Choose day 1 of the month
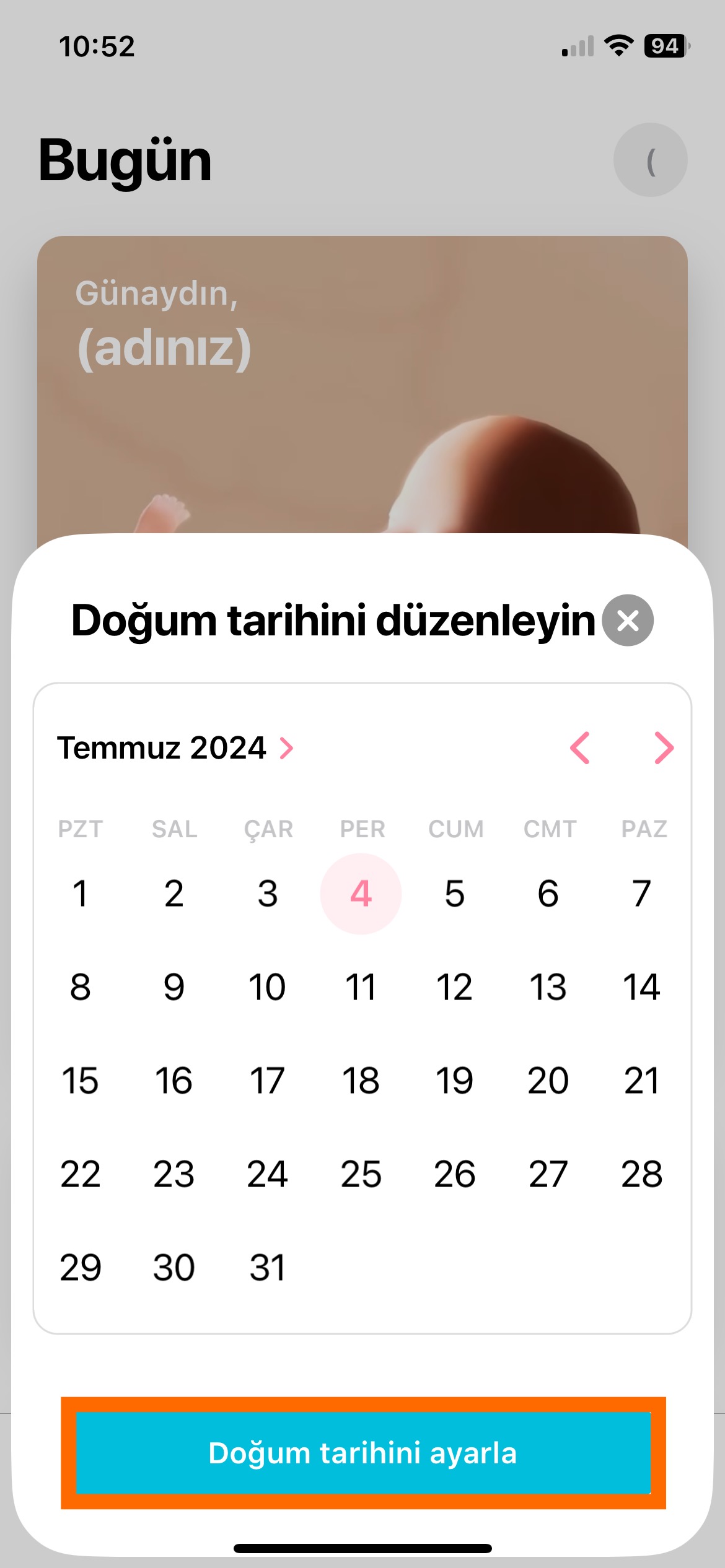725x1568 pixels. [x=80, y=894]
